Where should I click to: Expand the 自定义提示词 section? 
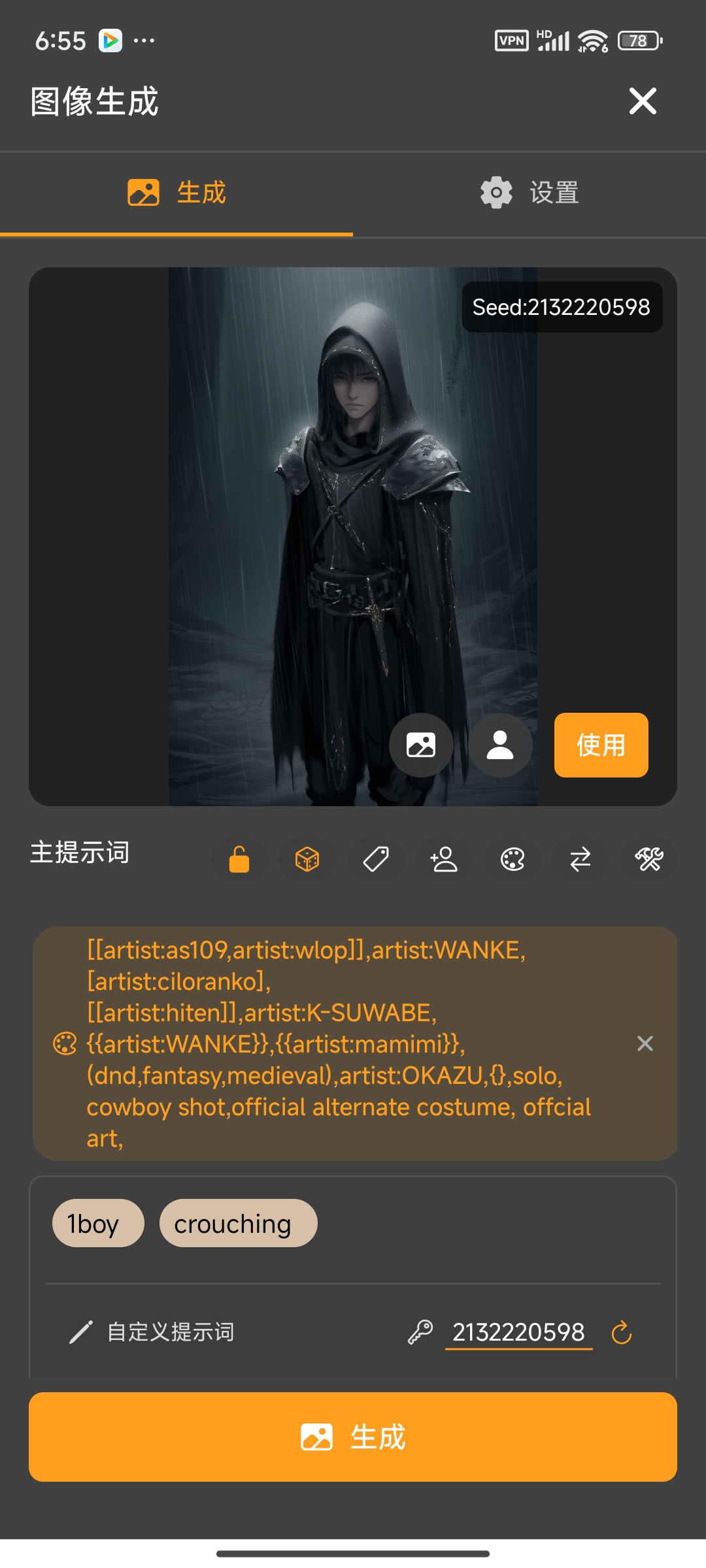coord(172,1333)
